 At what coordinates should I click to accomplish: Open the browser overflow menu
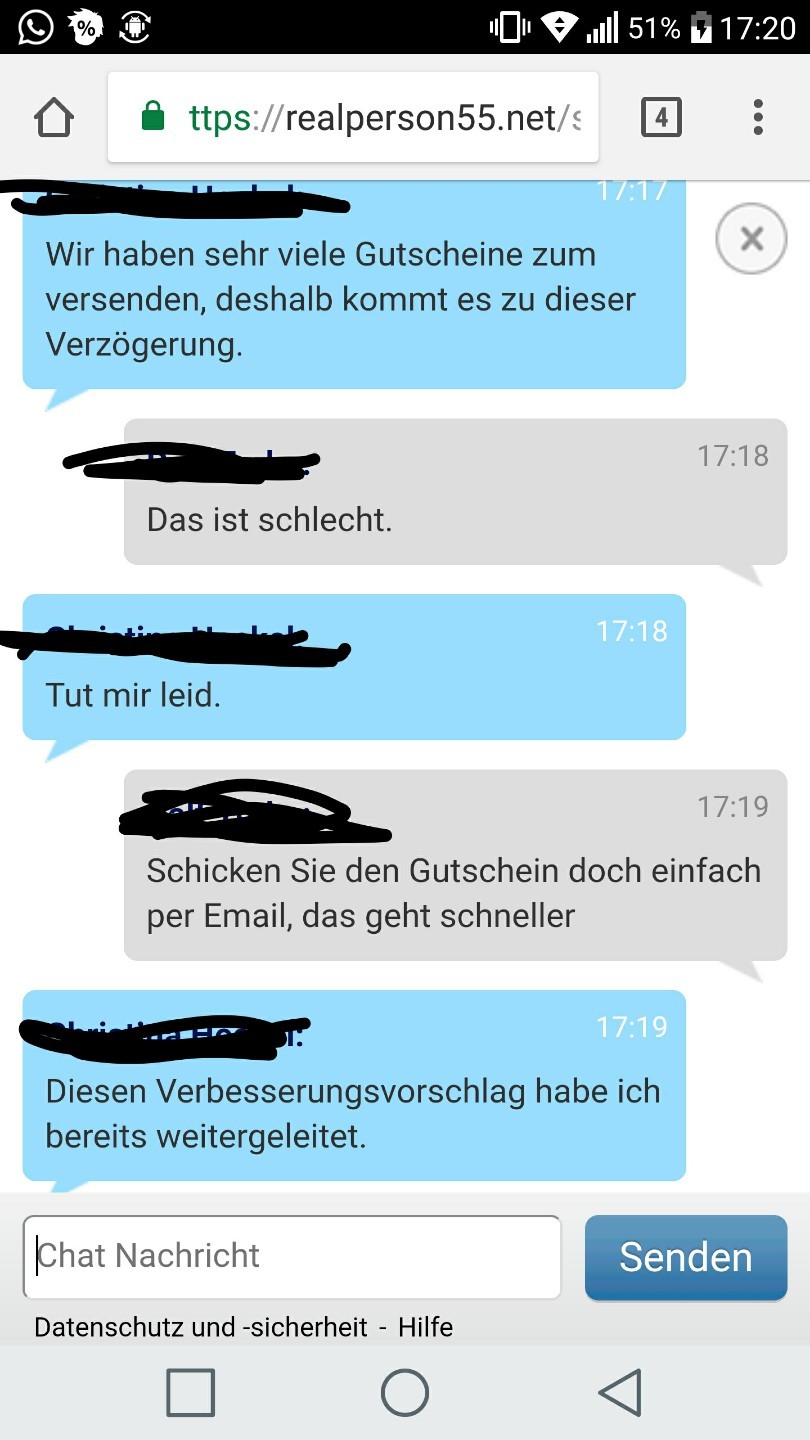pyautogui.click(x=758, y=118)
